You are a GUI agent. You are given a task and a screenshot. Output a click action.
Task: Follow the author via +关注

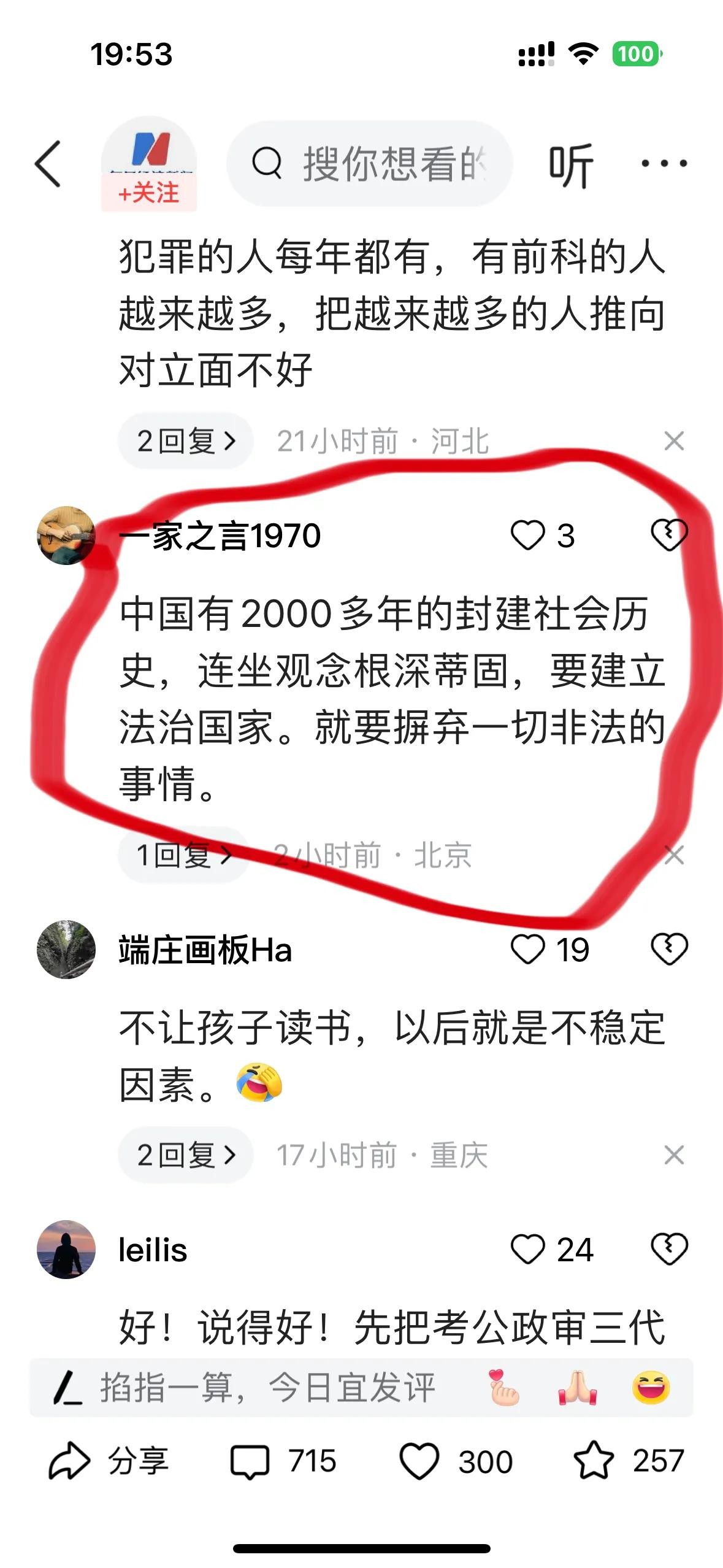click(148, 193)
